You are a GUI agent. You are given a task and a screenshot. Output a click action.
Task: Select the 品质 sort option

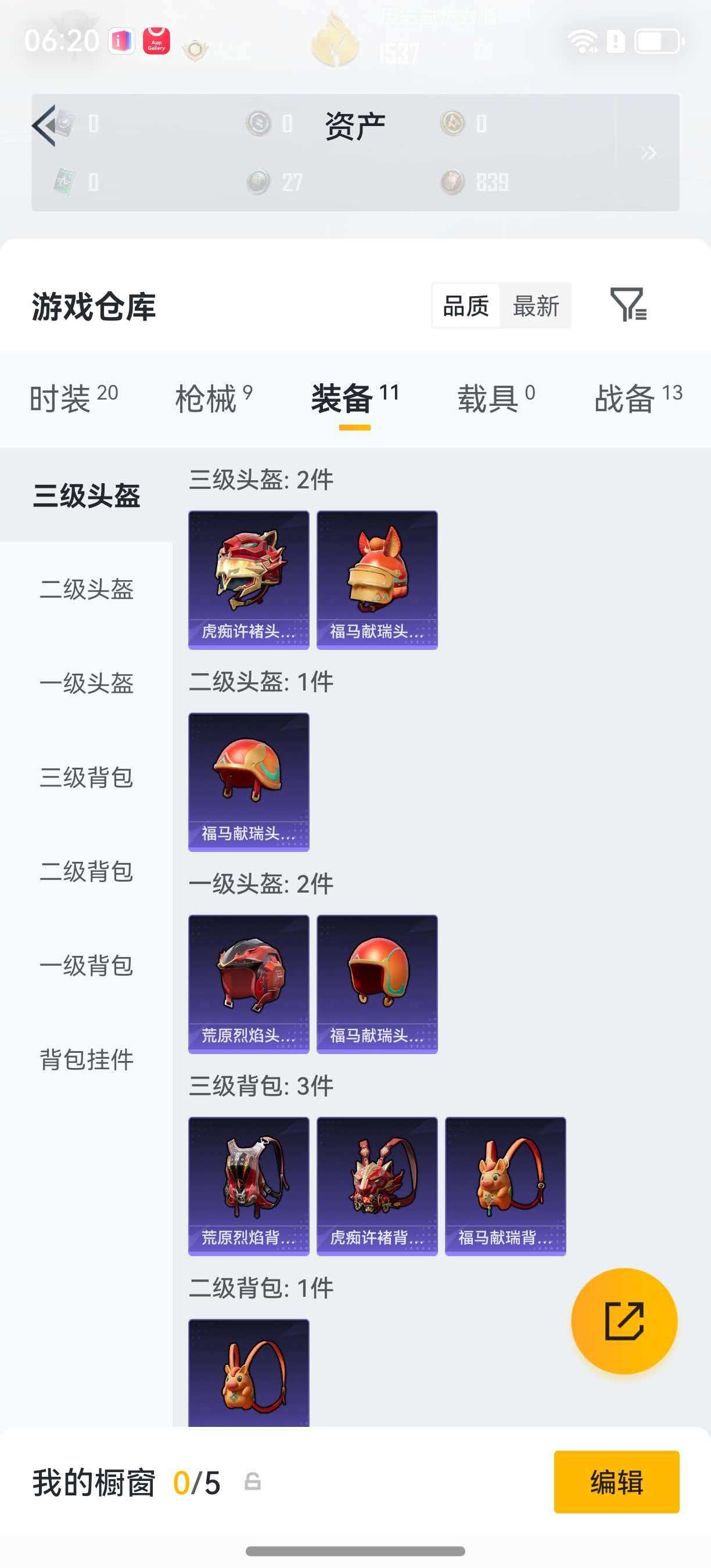[x=465, y=306]
